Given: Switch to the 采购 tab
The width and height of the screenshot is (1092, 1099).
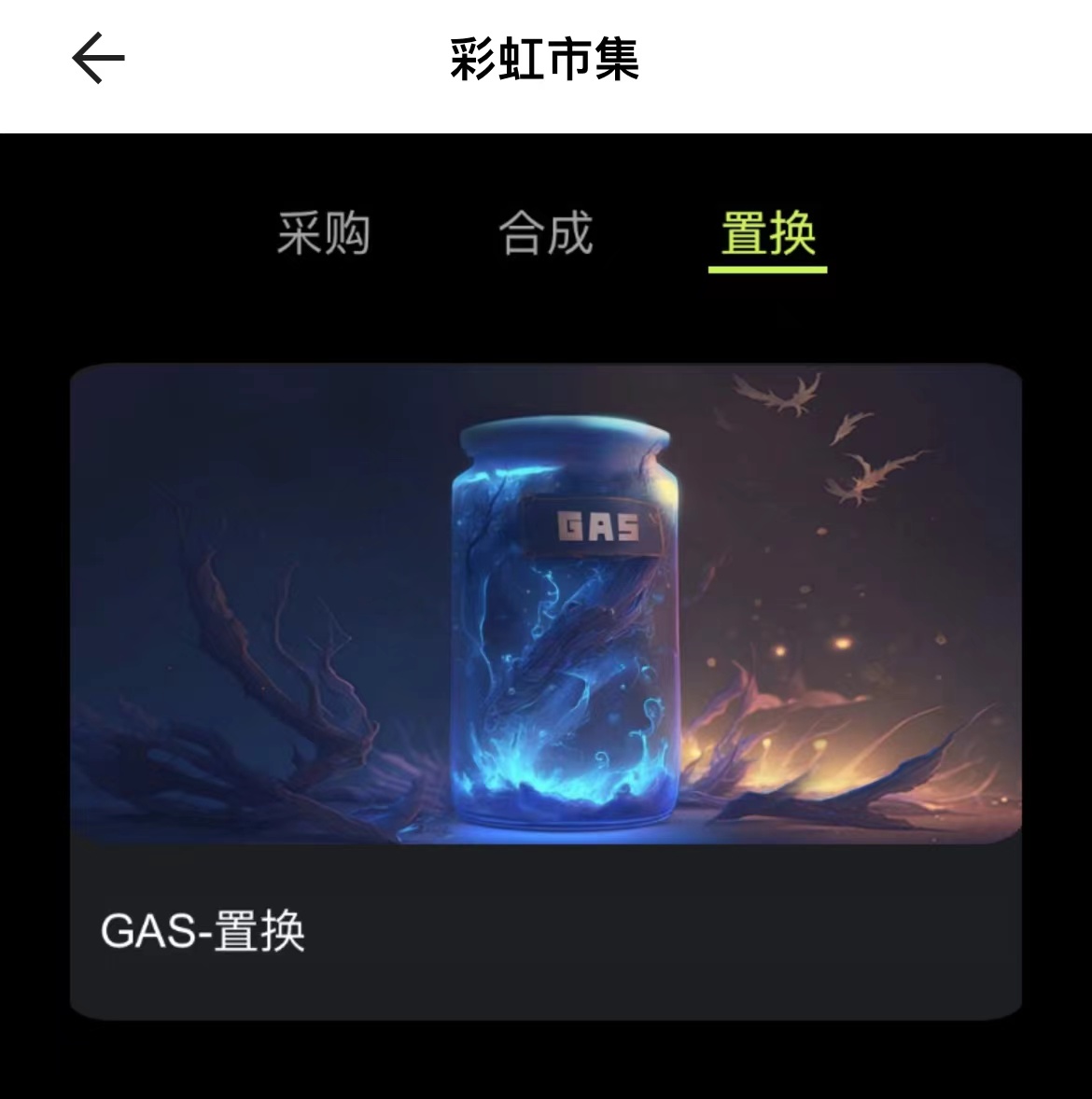Looking at the screenshot, I should click(323, 233).
